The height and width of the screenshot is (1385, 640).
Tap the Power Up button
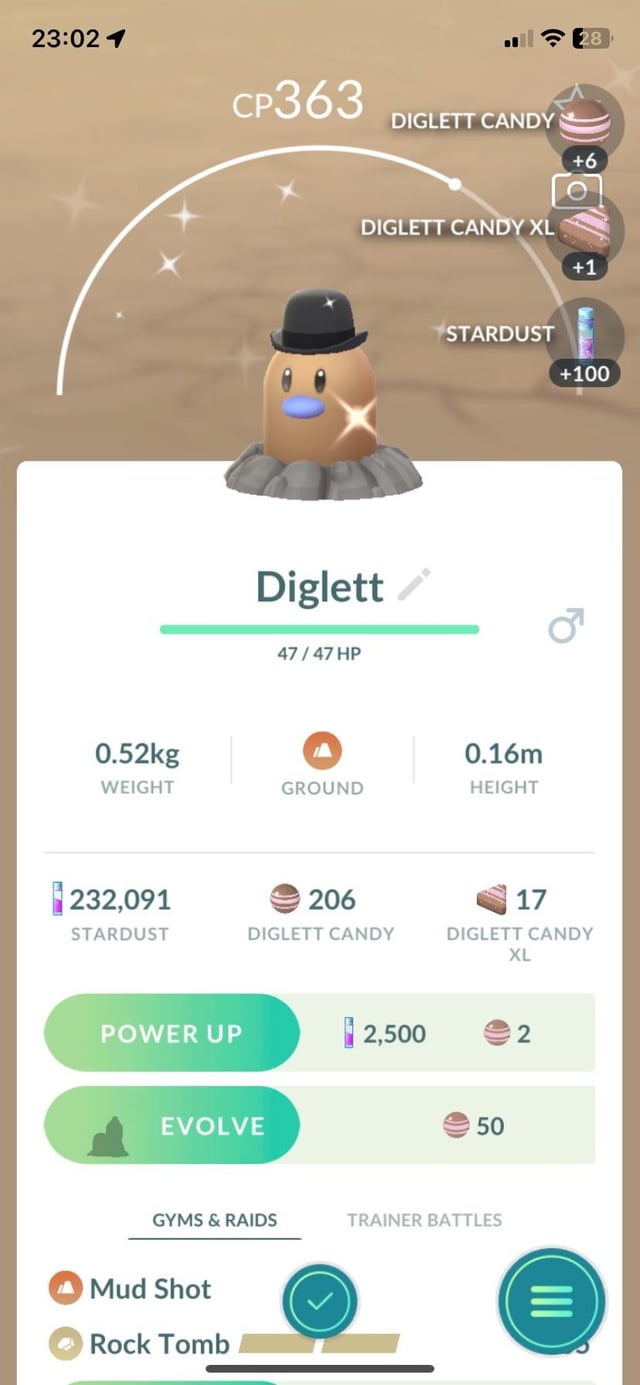click(171, 1033)
